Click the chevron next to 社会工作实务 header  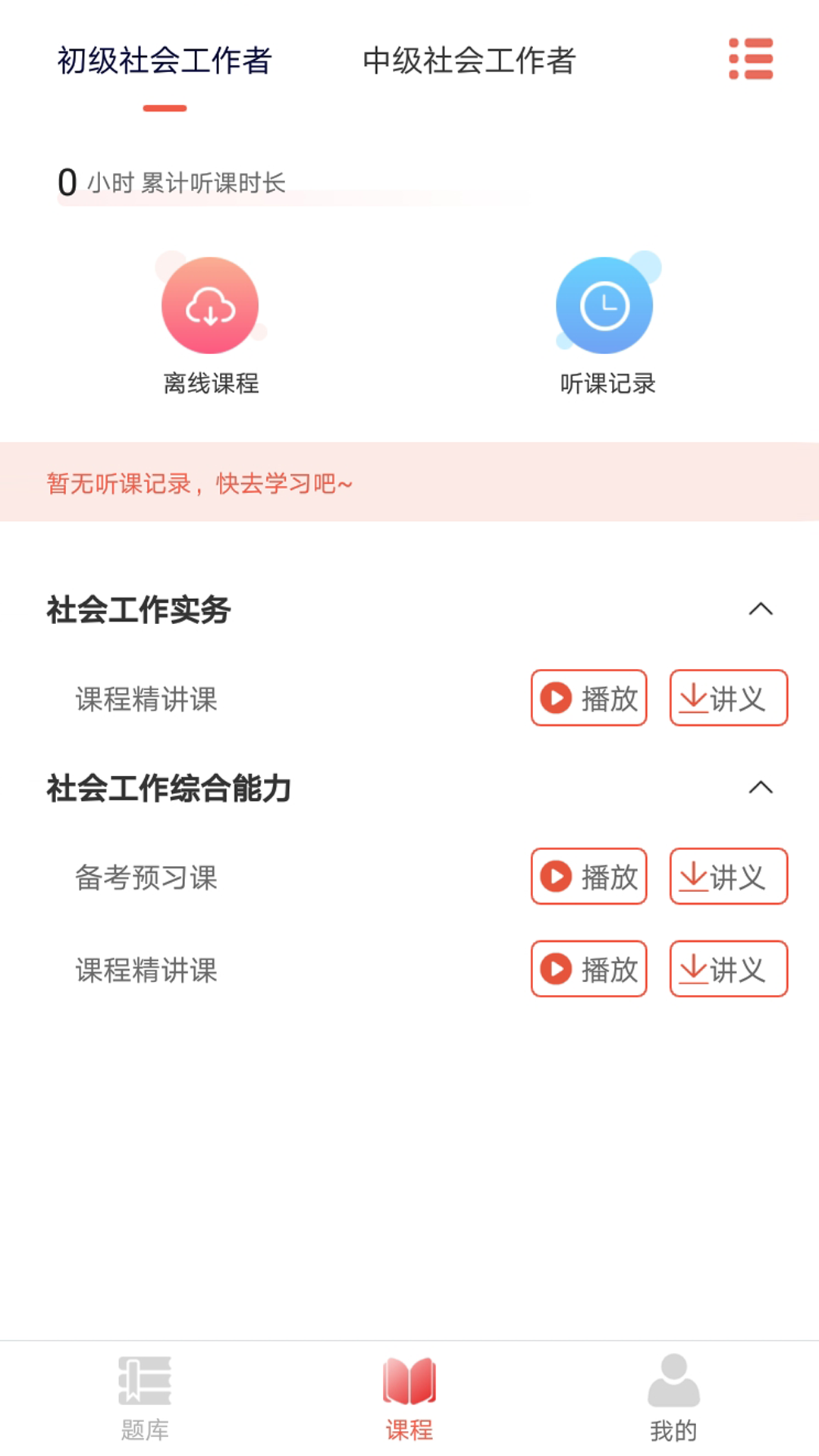point(761,609)
